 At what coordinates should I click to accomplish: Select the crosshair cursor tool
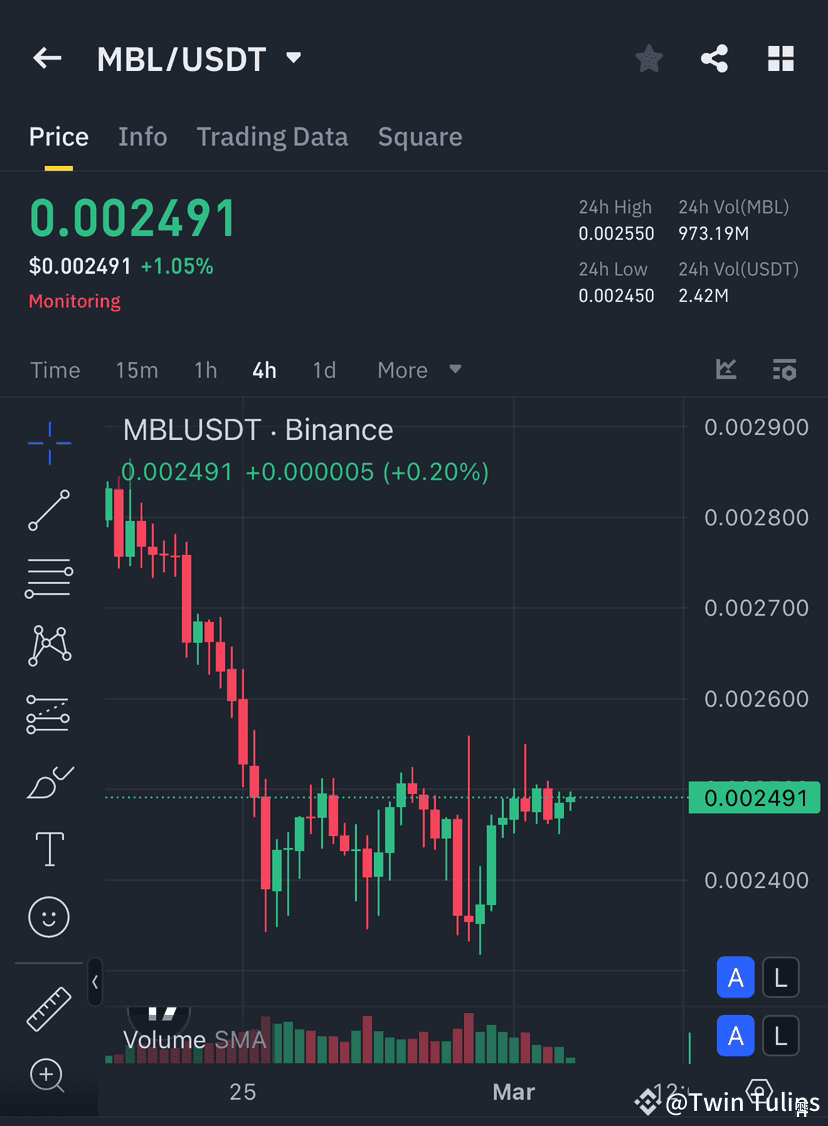(48, 443)
